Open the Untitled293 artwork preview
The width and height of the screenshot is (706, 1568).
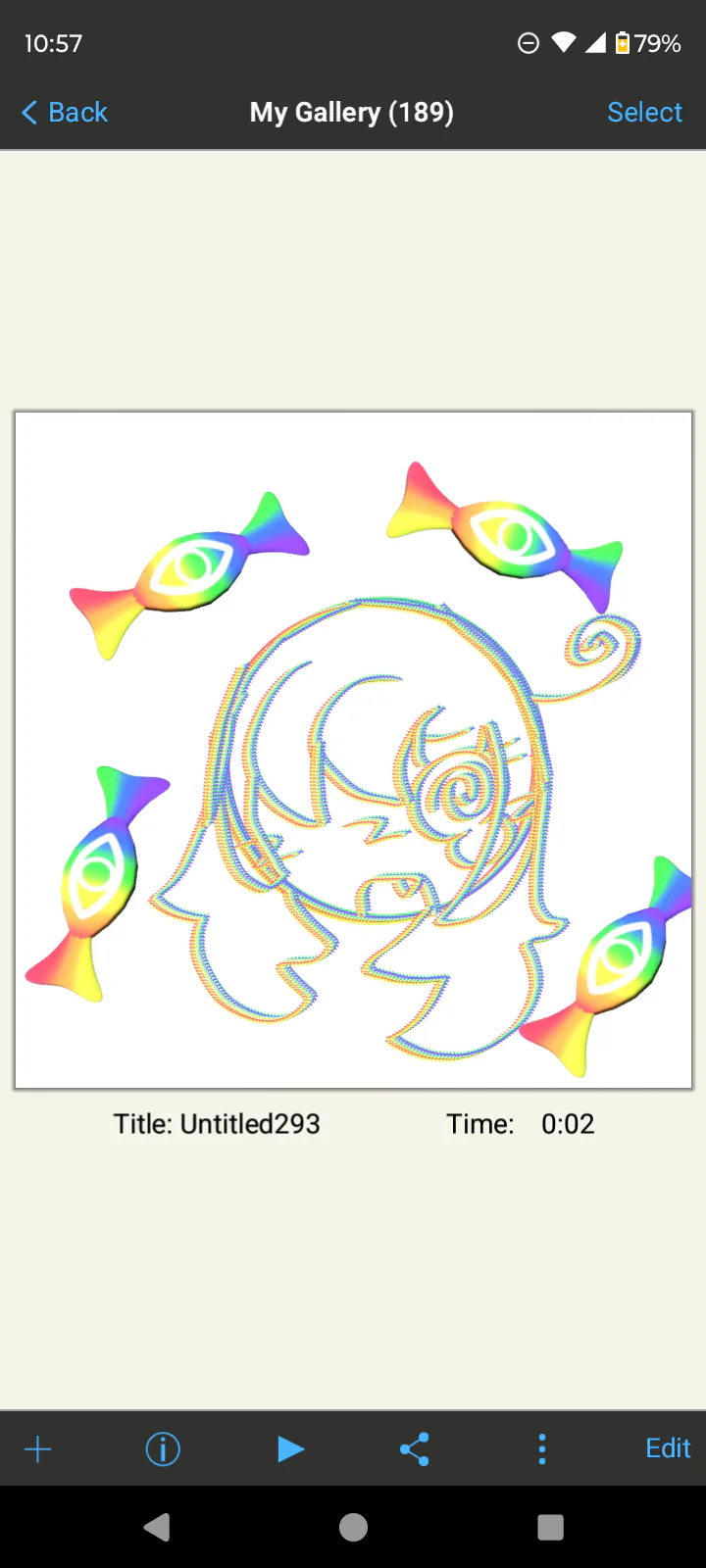point(353,750)
